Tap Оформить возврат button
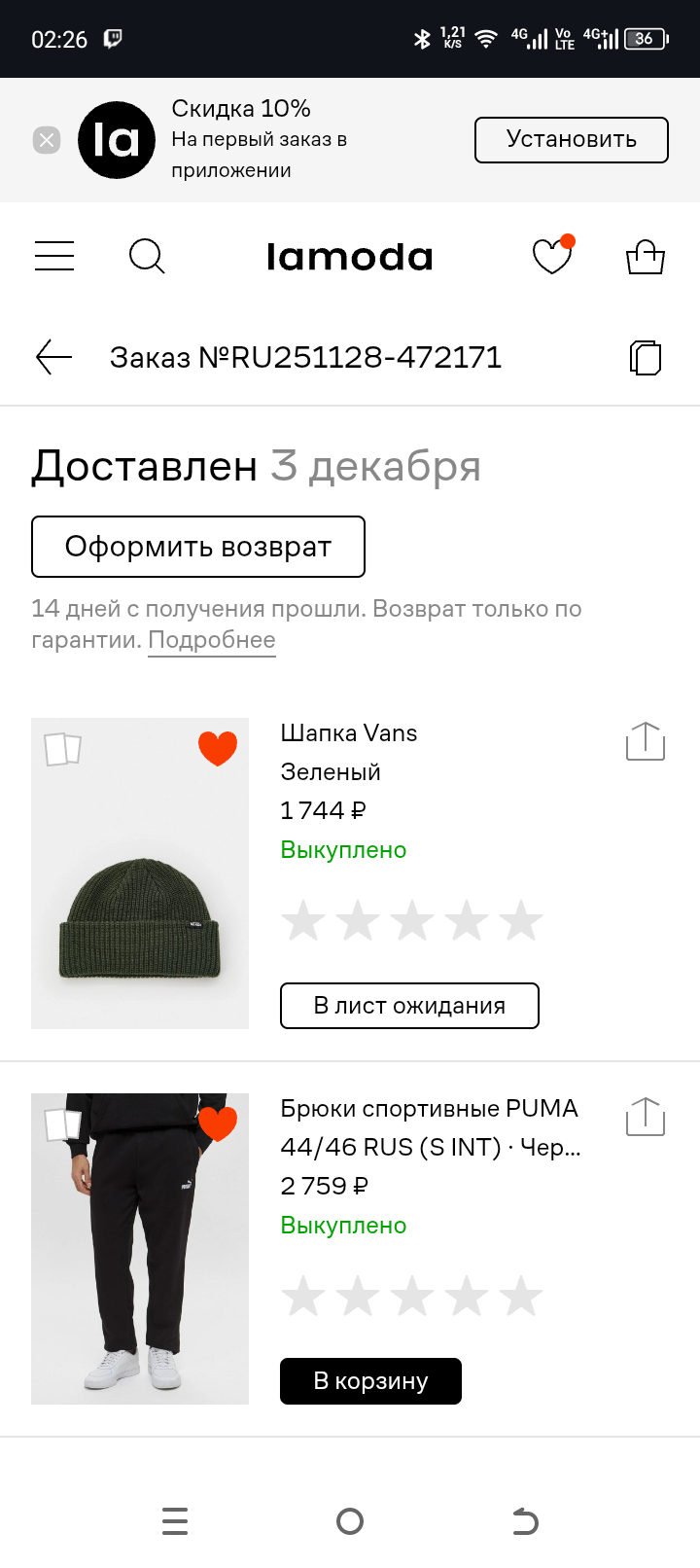This screenshot has width=700, height=1568. tap(198, 547)
